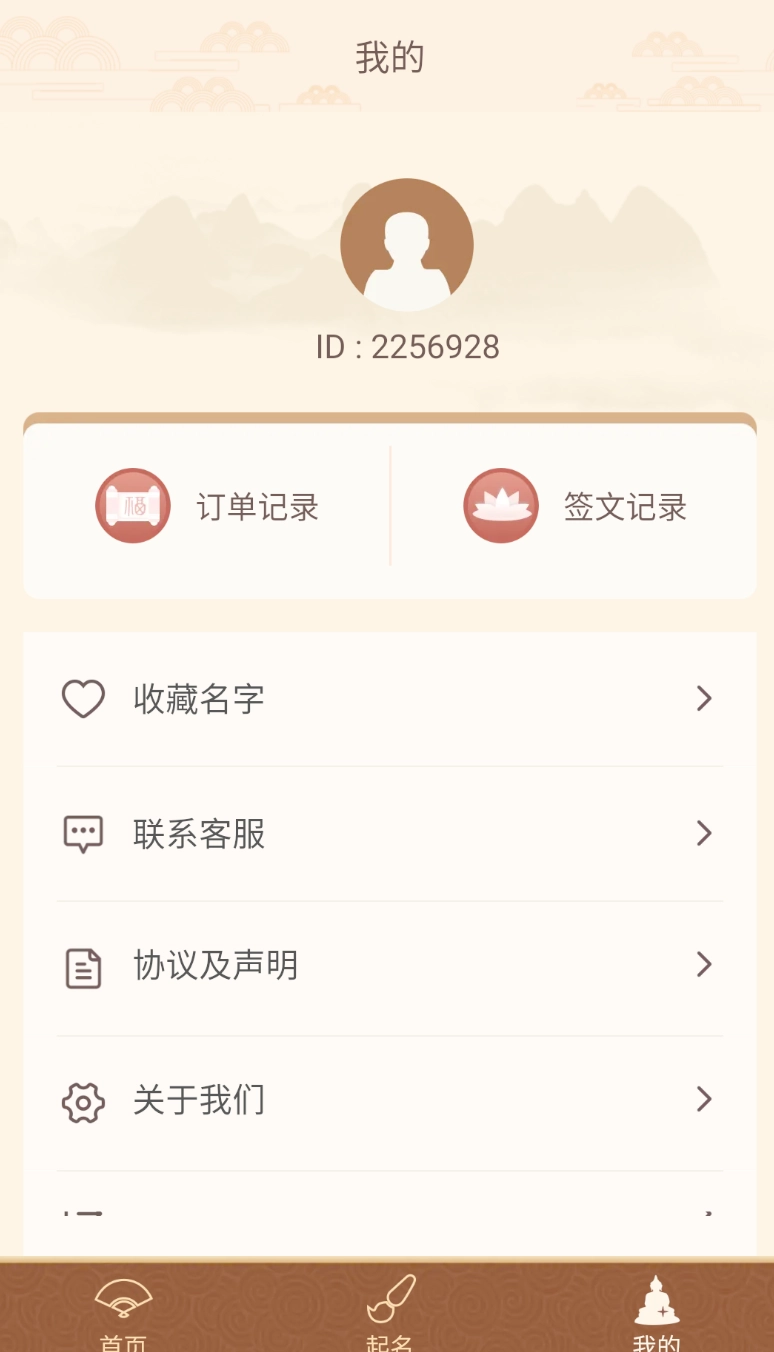Click the chat bubble icon for 联系客服
774x1352 pixels.
click(x=83, y=832)
